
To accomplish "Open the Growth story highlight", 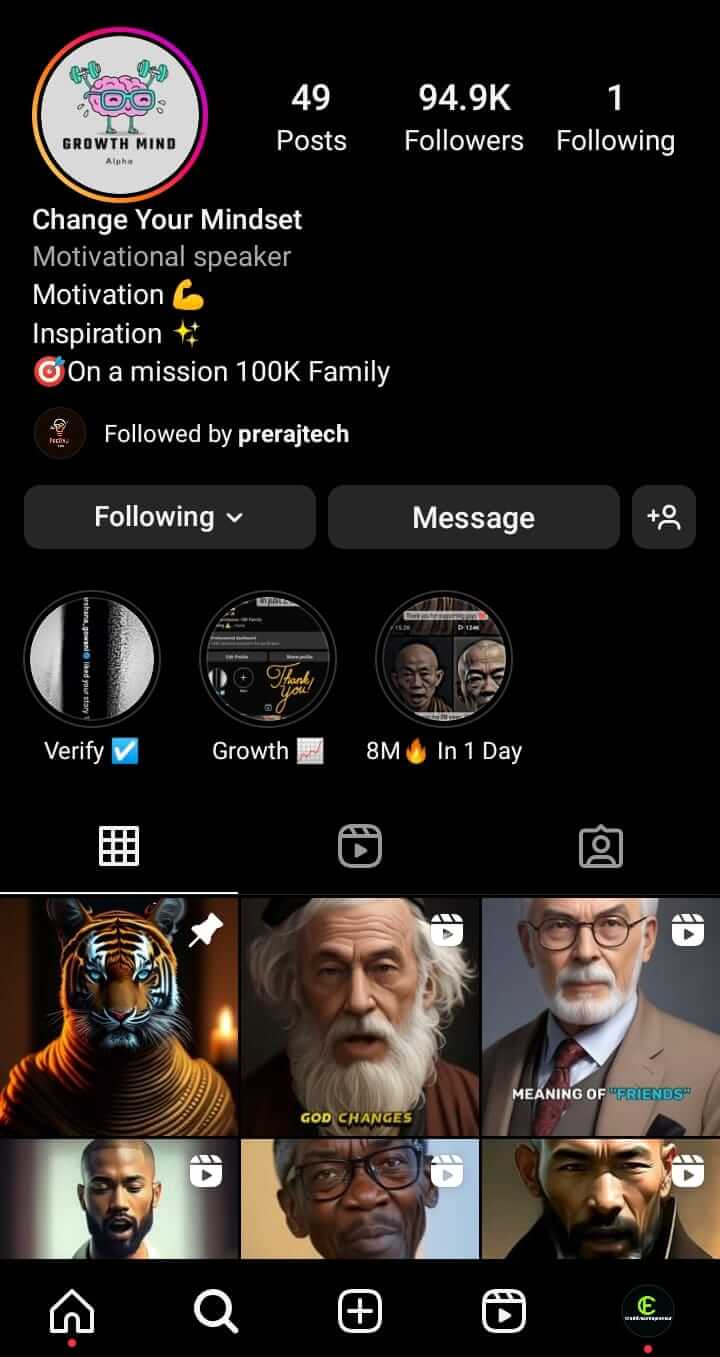I will point(267,657).
